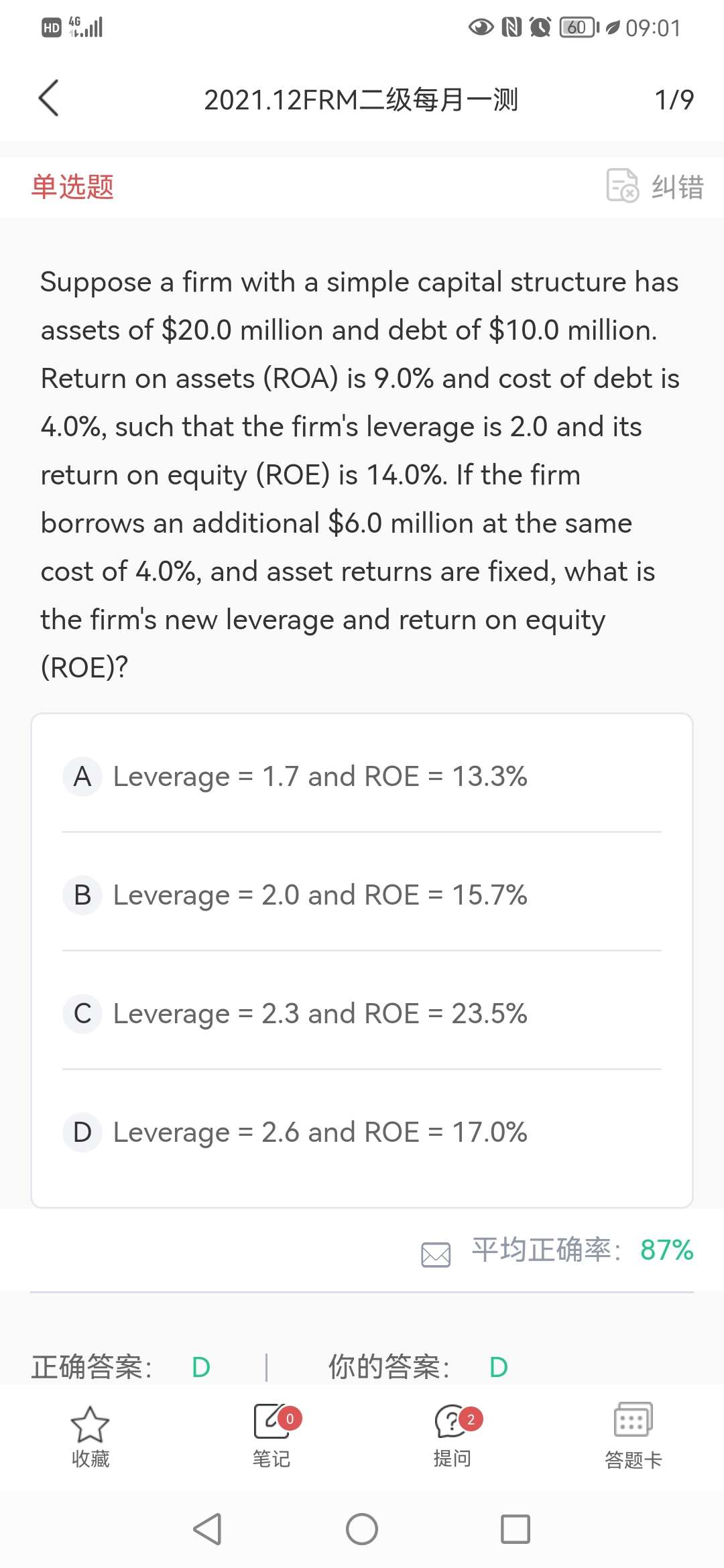Select option D Leverage = 2.6
Image resolution: width=724 pixels, height=1568 pixels.
[362, 1132]
